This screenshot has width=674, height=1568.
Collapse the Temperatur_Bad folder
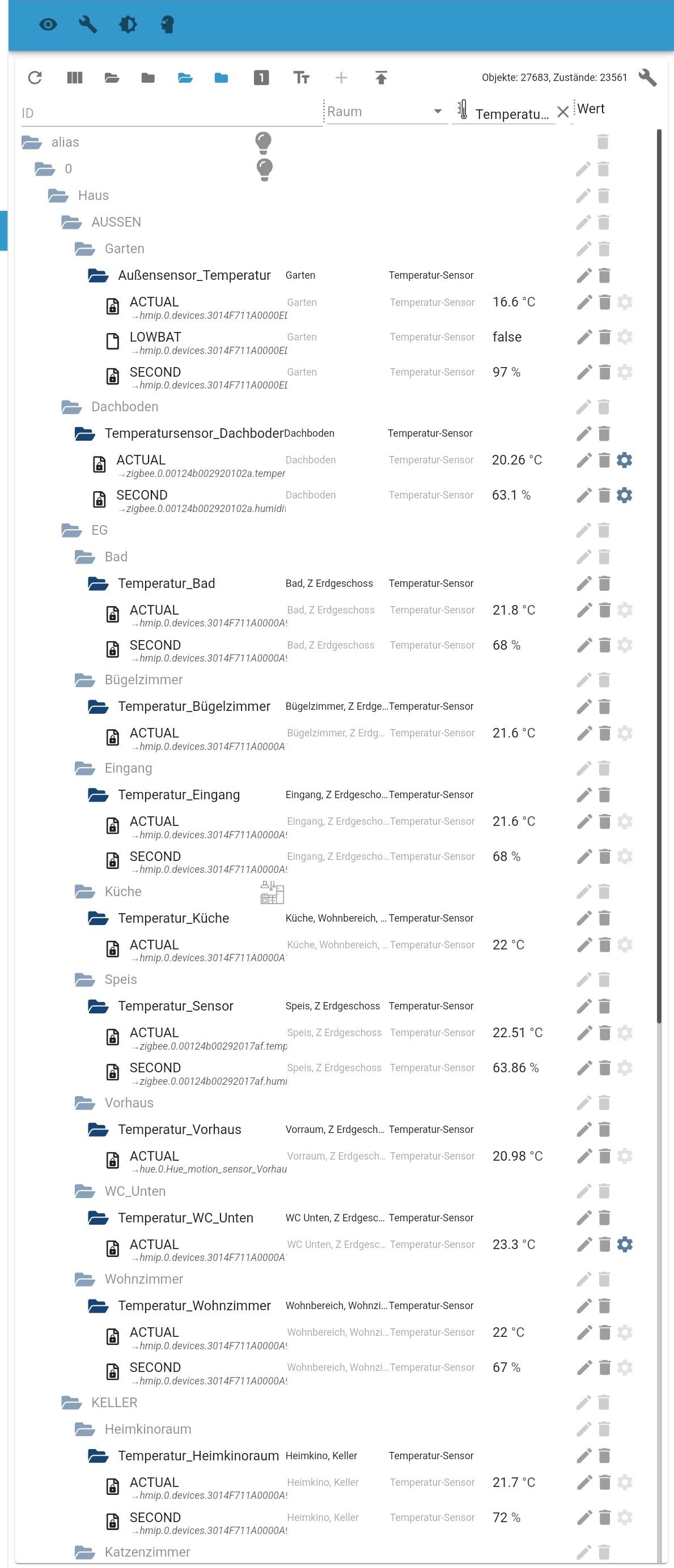[x=98, y=583]
